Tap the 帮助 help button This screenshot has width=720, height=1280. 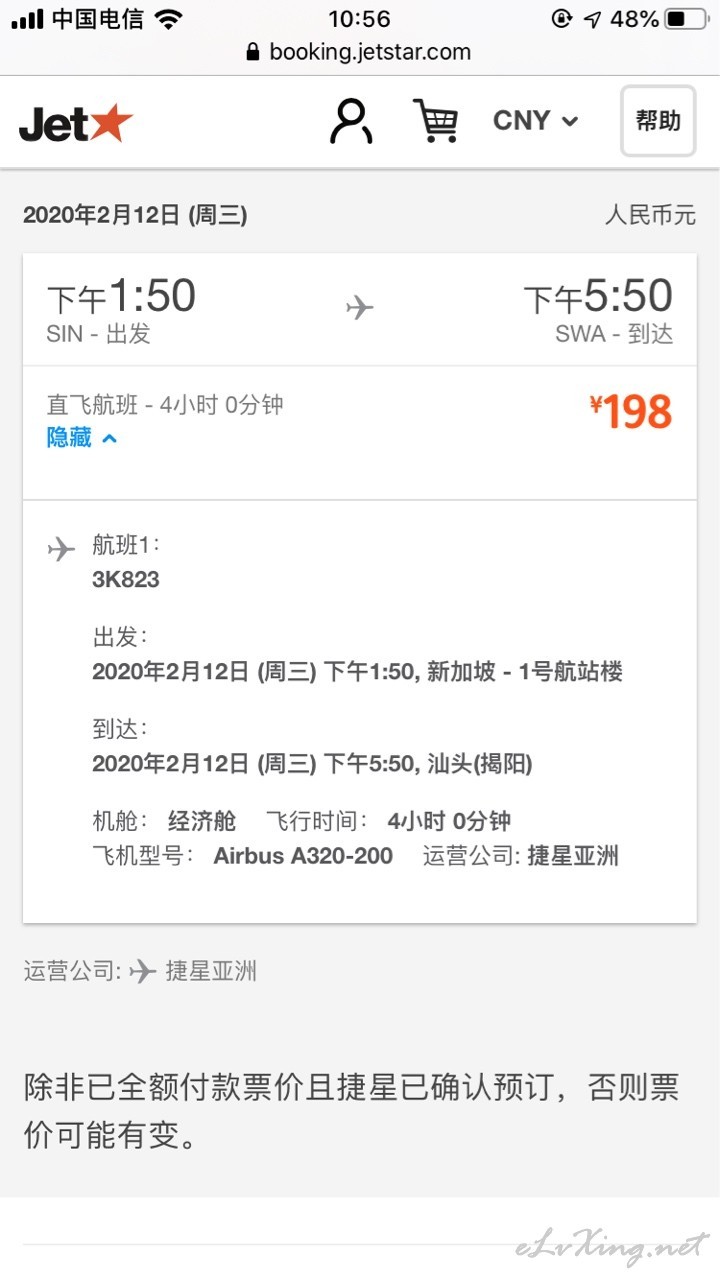(x=658, y=121)
